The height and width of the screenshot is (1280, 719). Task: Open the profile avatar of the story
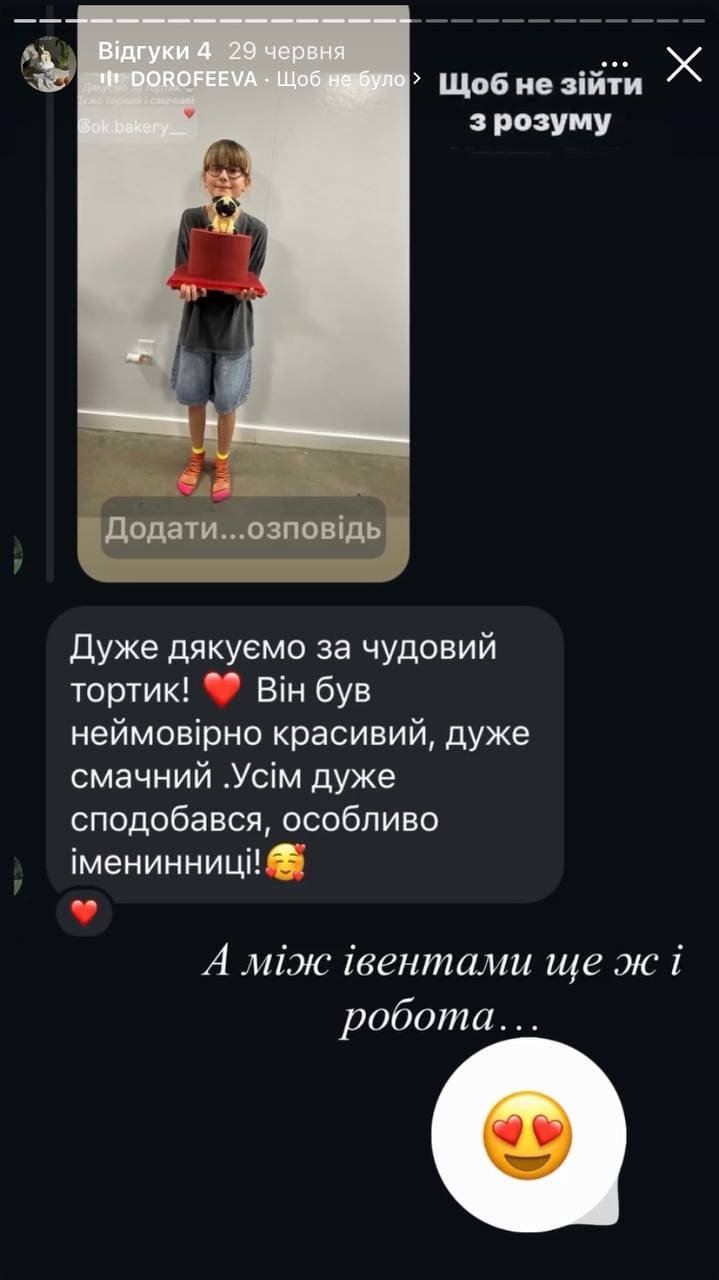click(49, 64)
